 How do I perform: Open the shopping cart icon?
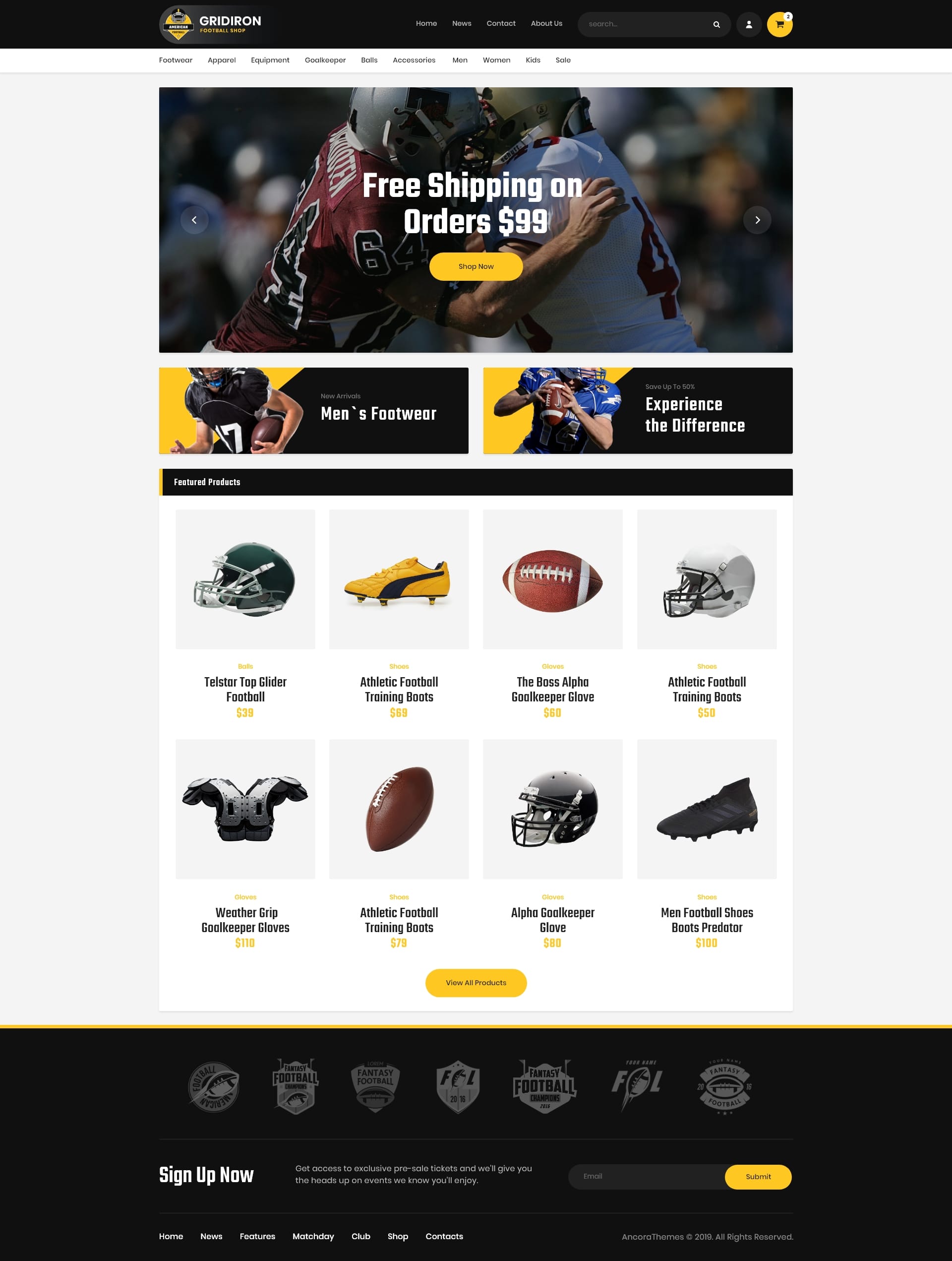779,24
